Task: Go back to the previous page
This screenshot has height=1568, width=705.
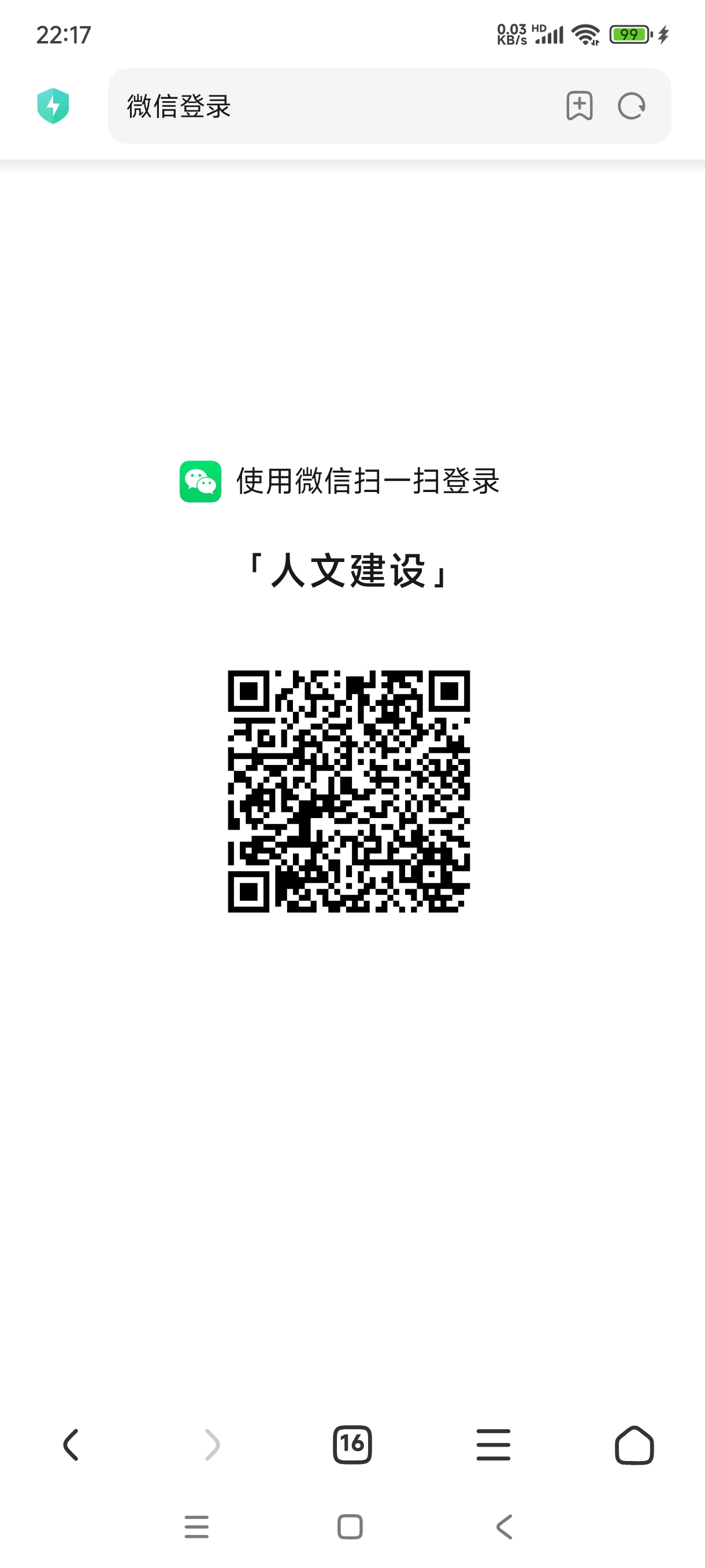Action: (x=70, y=1444)
